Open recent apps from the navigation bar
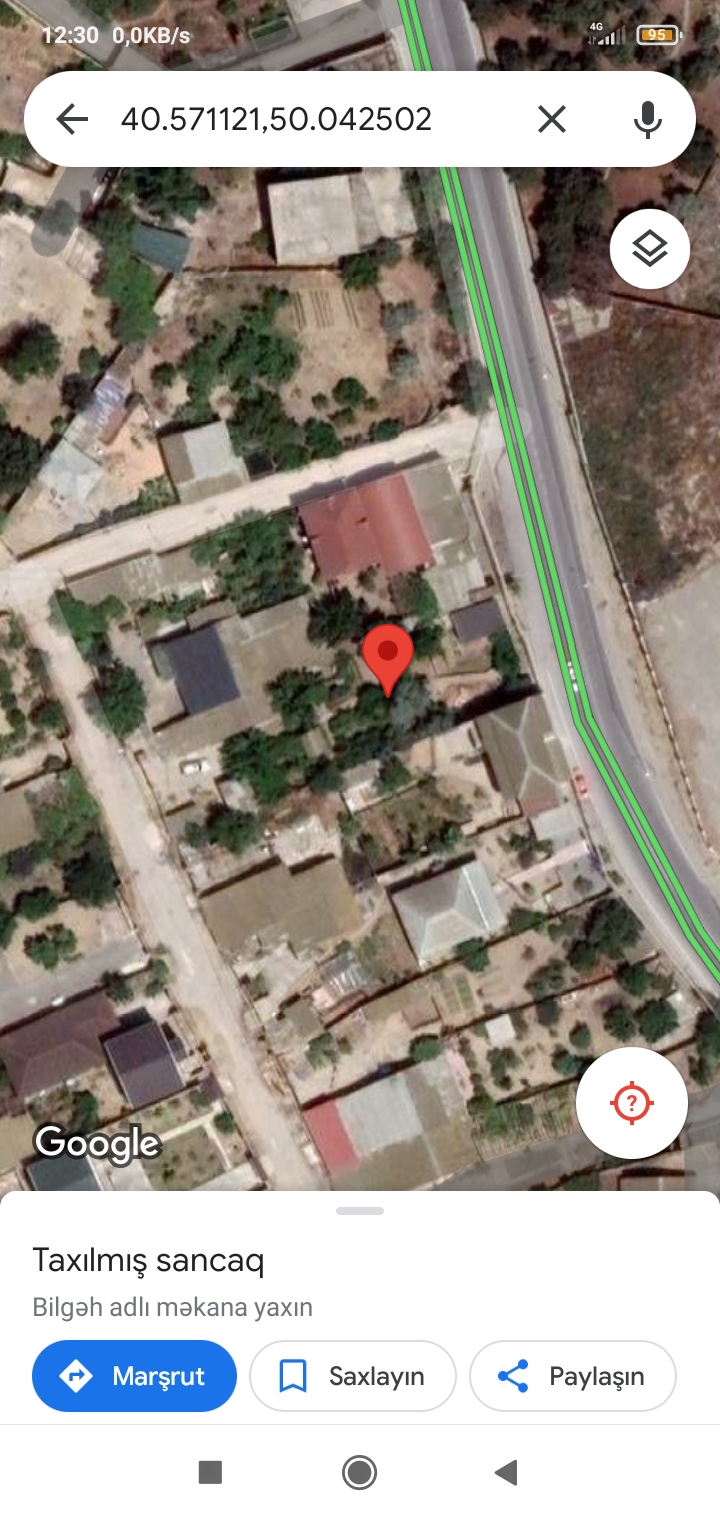Image resolution: width=720 pixels, height=1520 pixels. point(210,1472)
